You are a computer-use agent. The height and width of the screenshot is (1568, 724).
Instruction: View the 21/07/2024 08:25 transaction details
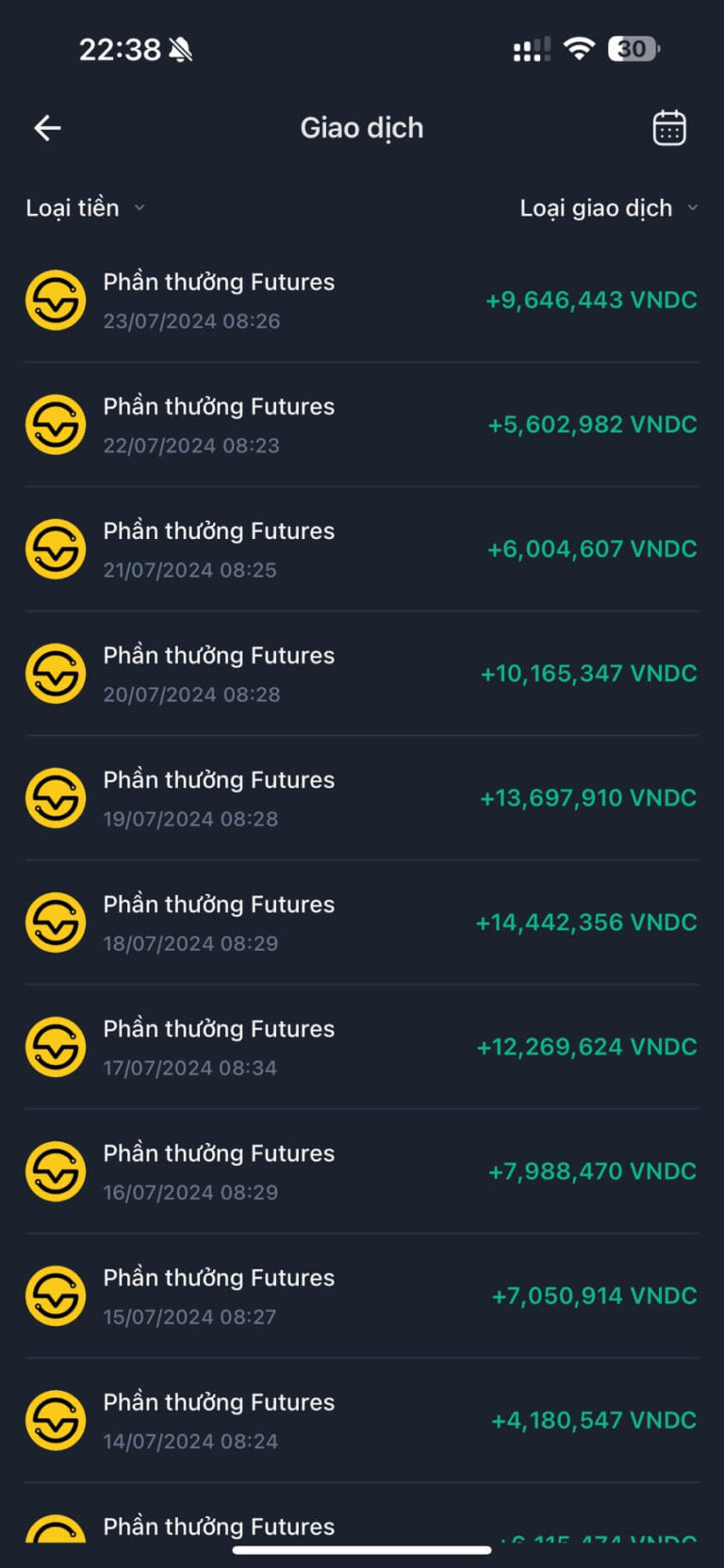point(362,549)
